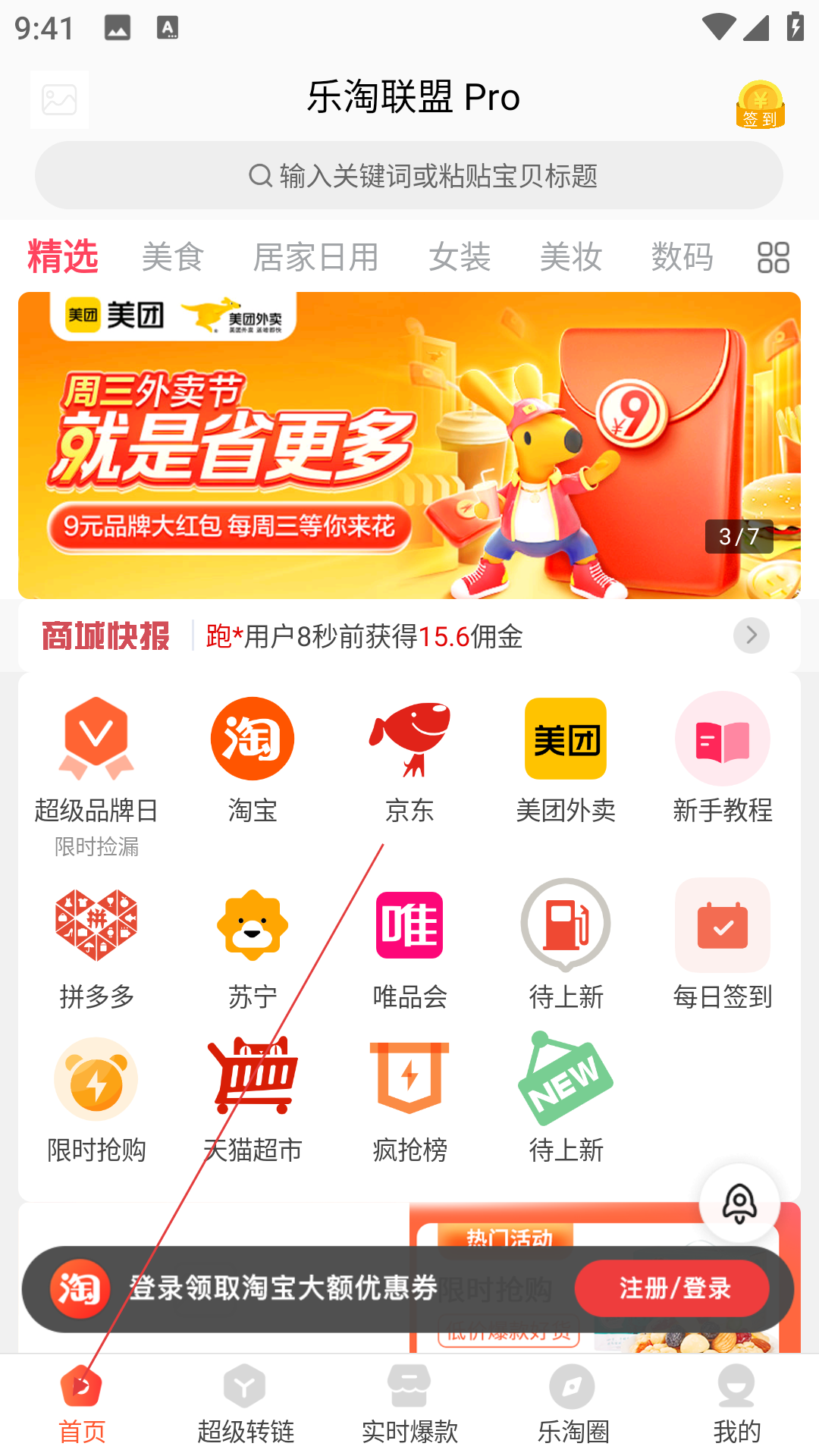Tap the floating customer service icon

coord(739,1203)
